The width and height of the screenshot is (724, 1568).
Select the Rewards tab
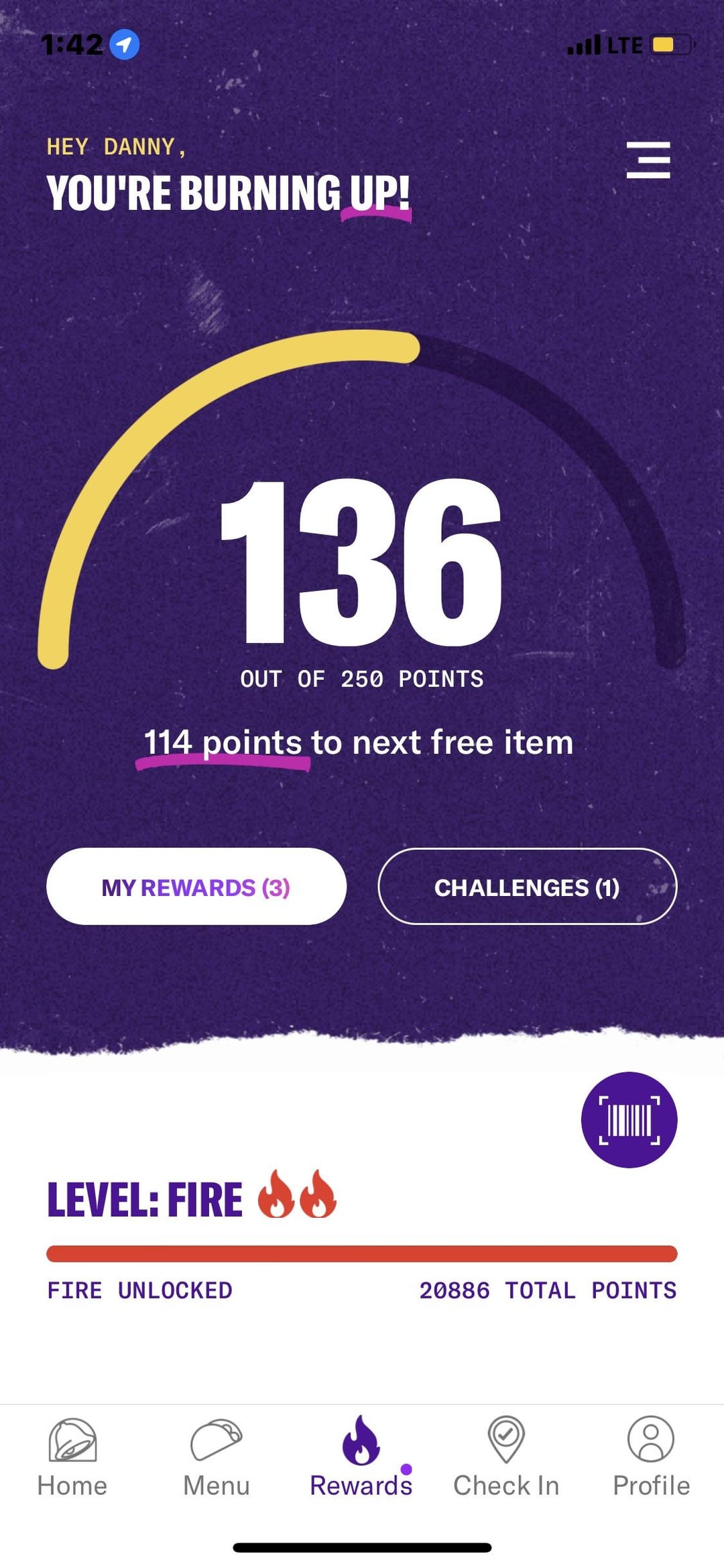tap(361, 1457)
